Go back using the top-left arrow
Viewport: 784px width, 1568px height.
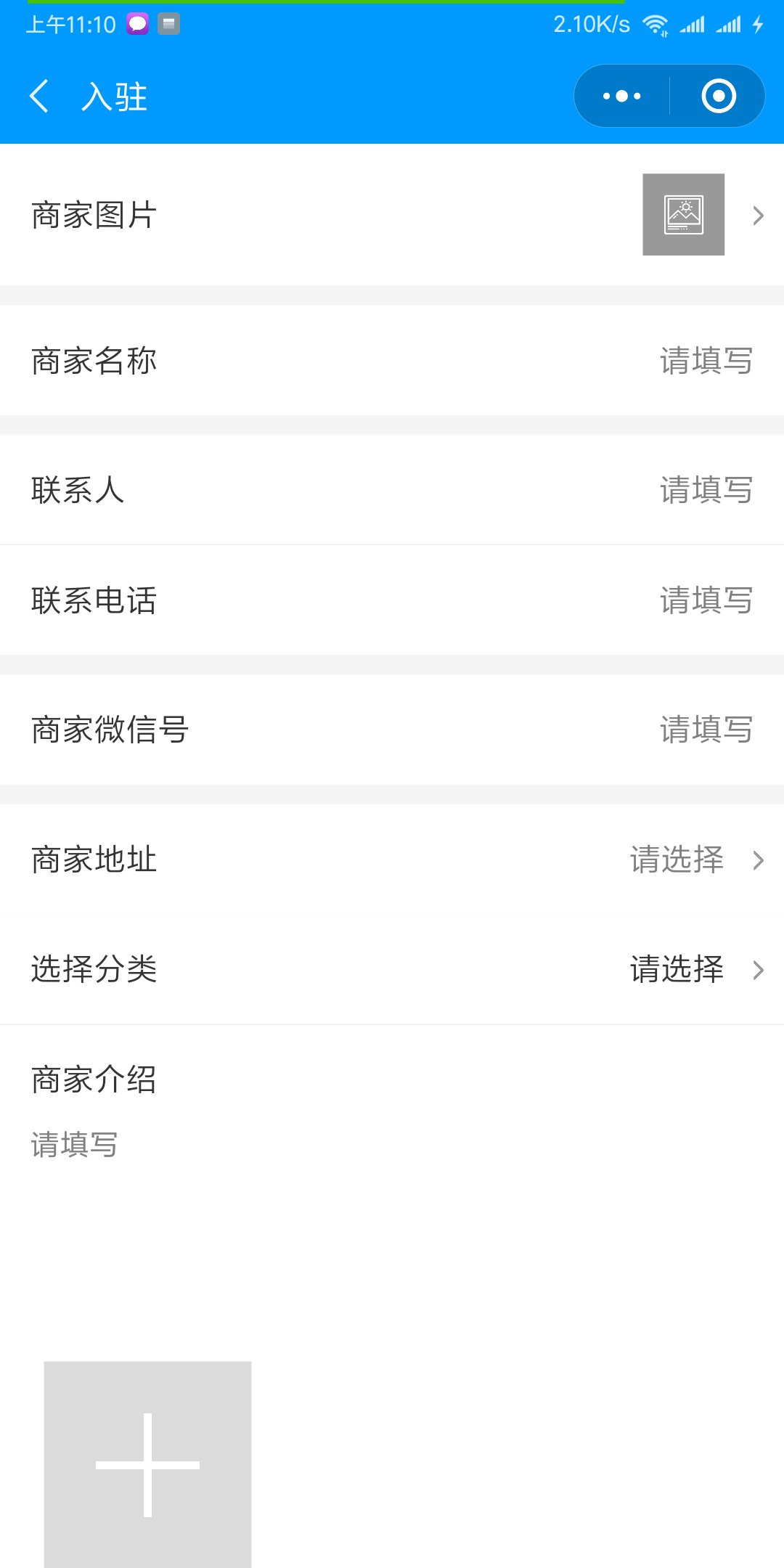pos(39,97)
